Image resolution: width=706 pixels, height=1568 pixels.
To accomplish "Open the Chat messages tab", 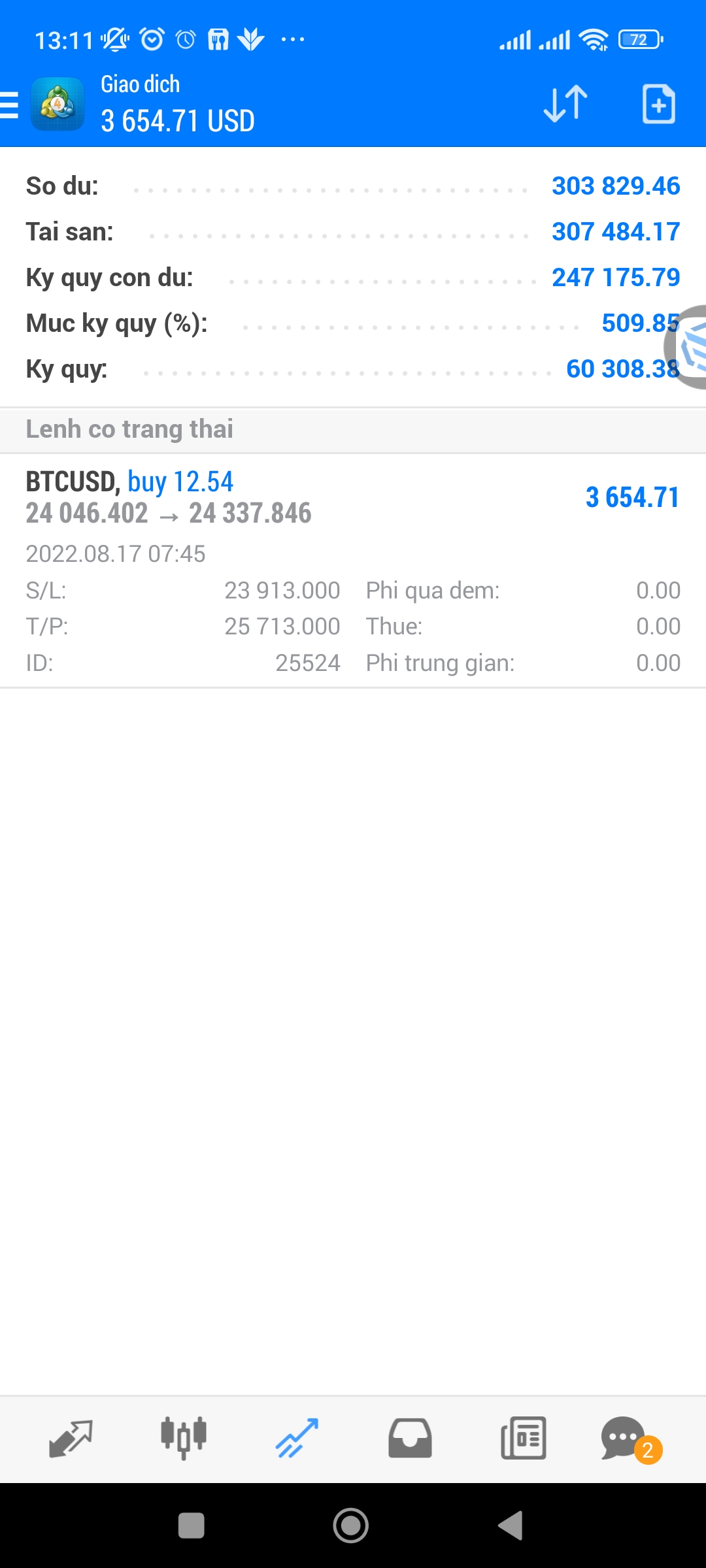I will tap(624, 1439).
